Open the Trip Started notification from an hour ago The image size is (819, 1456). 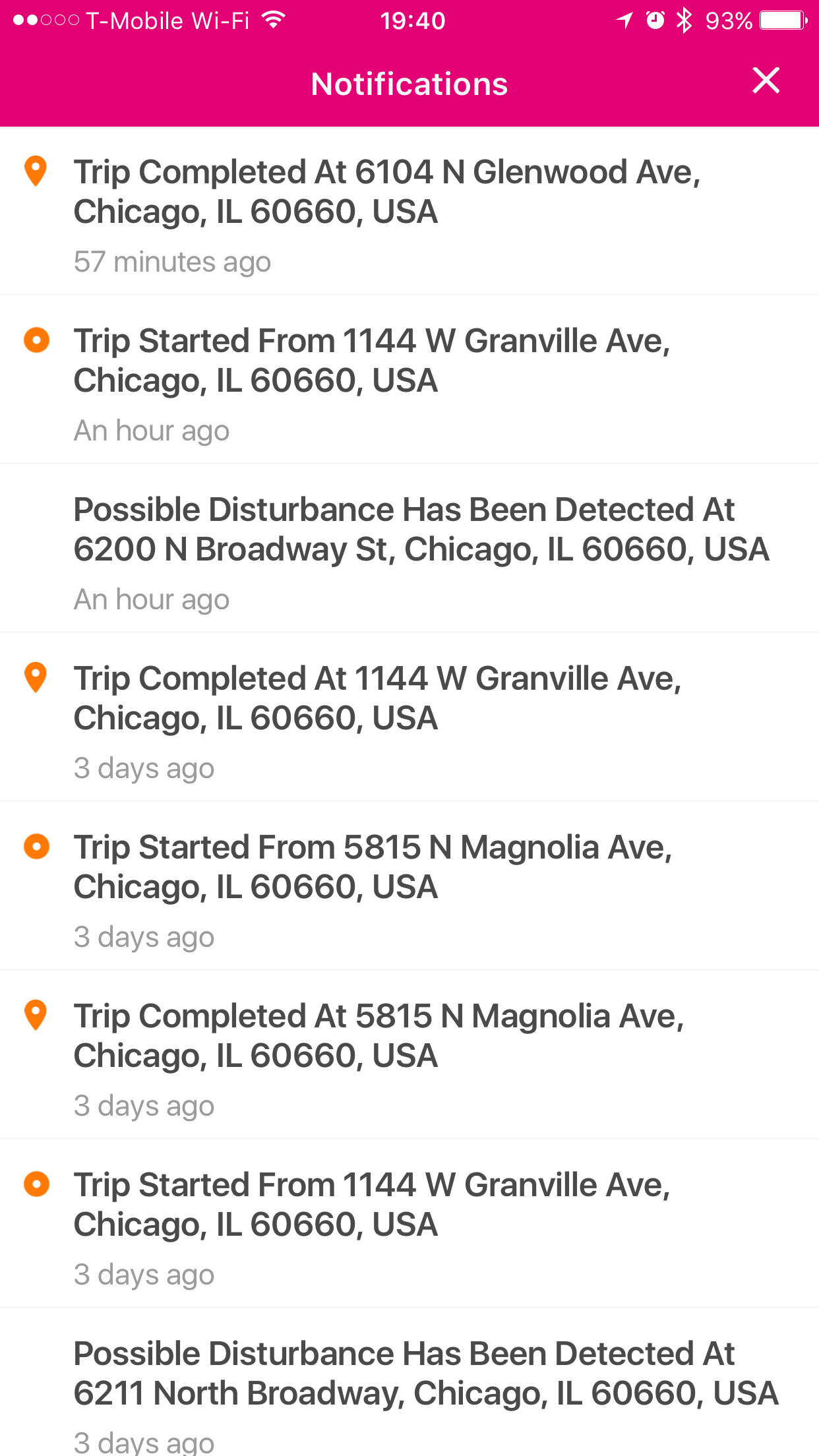[x=409, y=379]
